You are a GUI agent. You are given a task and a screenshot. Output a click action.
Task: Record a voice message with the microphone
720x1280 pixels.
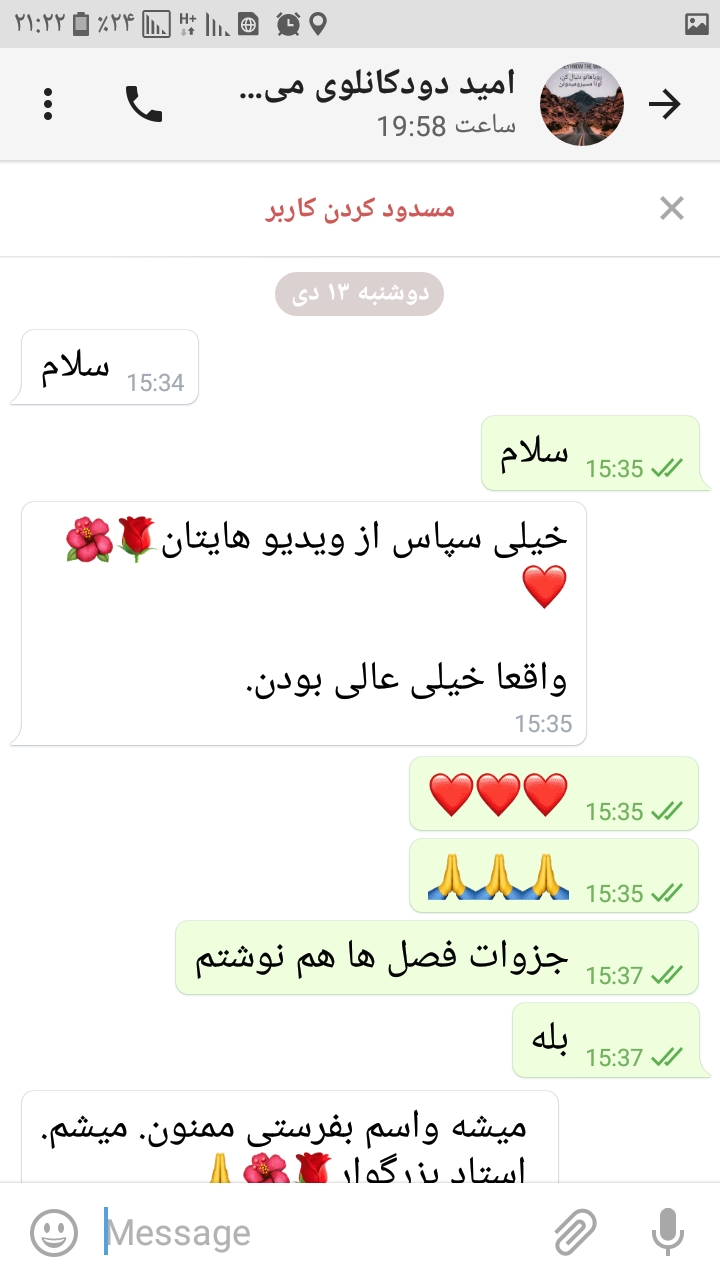click(668, 1232)
